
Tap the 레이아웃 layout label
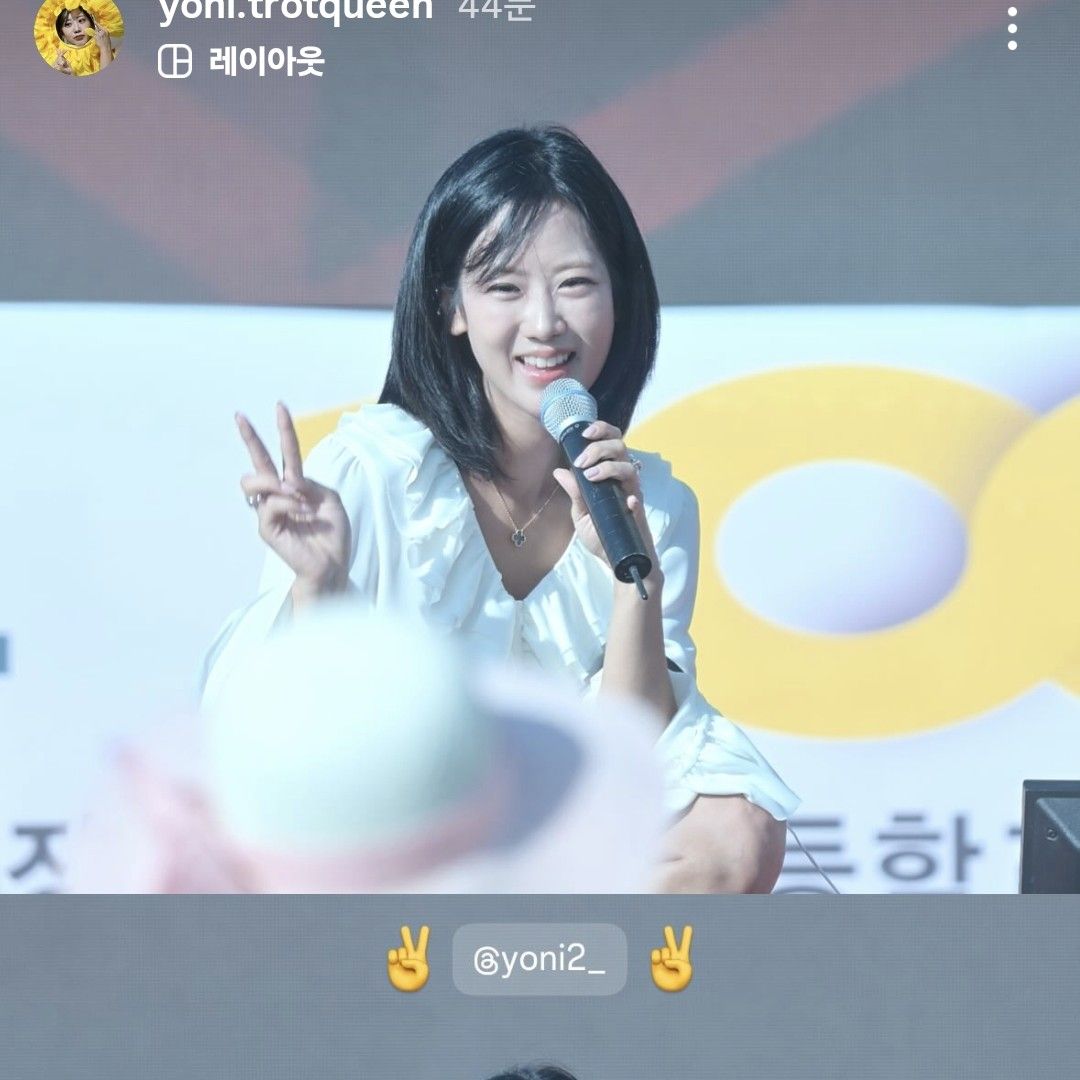click(266, 62)
